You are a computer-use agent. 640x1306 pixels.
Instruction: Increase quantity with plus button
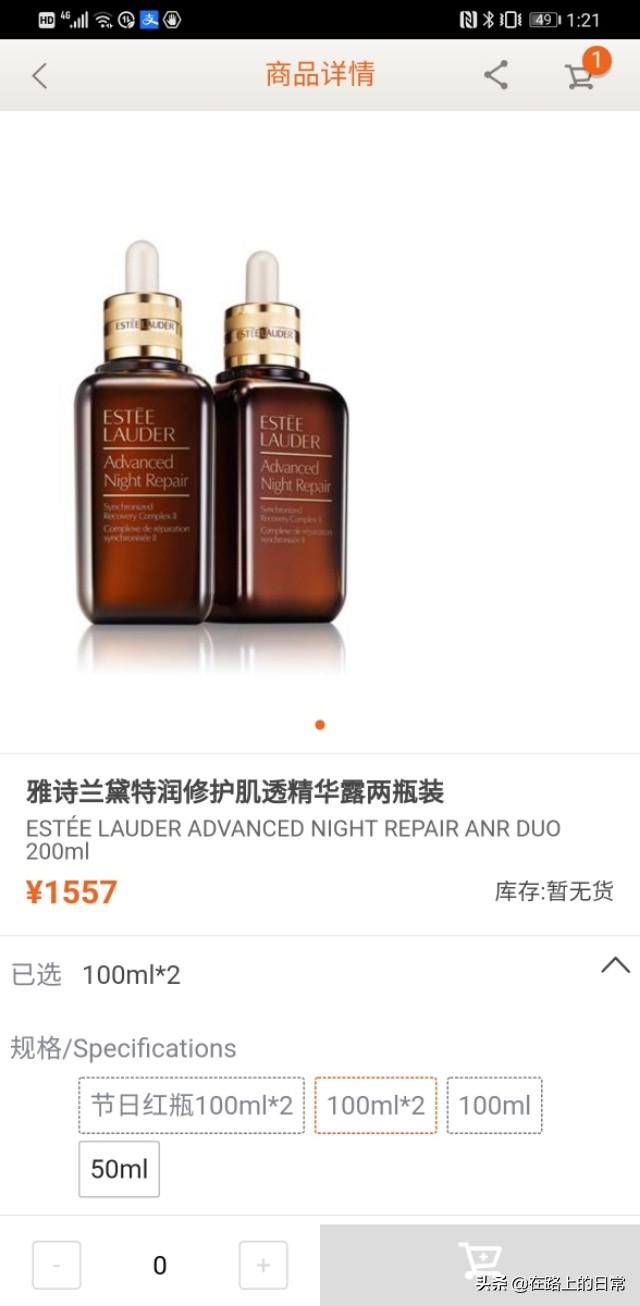[263, 1265]
